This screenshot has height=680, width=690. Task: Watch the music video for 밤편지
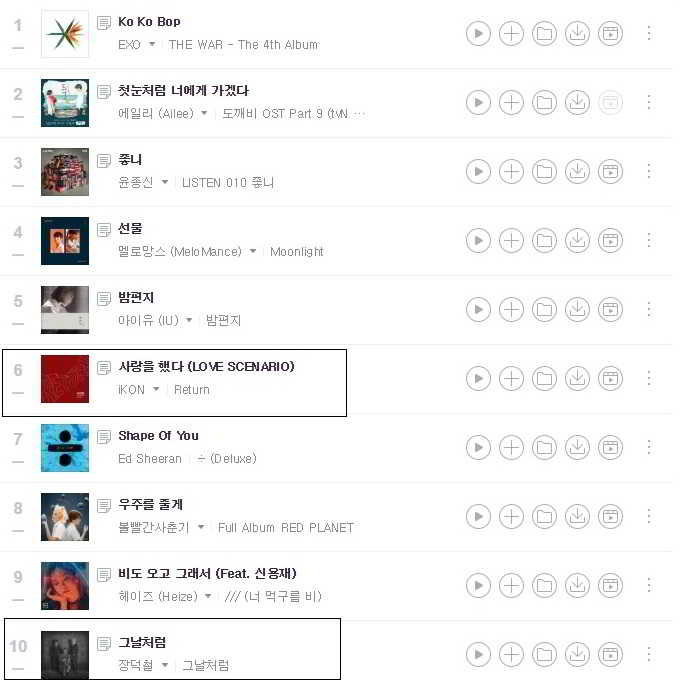click(x=610, y=309)
